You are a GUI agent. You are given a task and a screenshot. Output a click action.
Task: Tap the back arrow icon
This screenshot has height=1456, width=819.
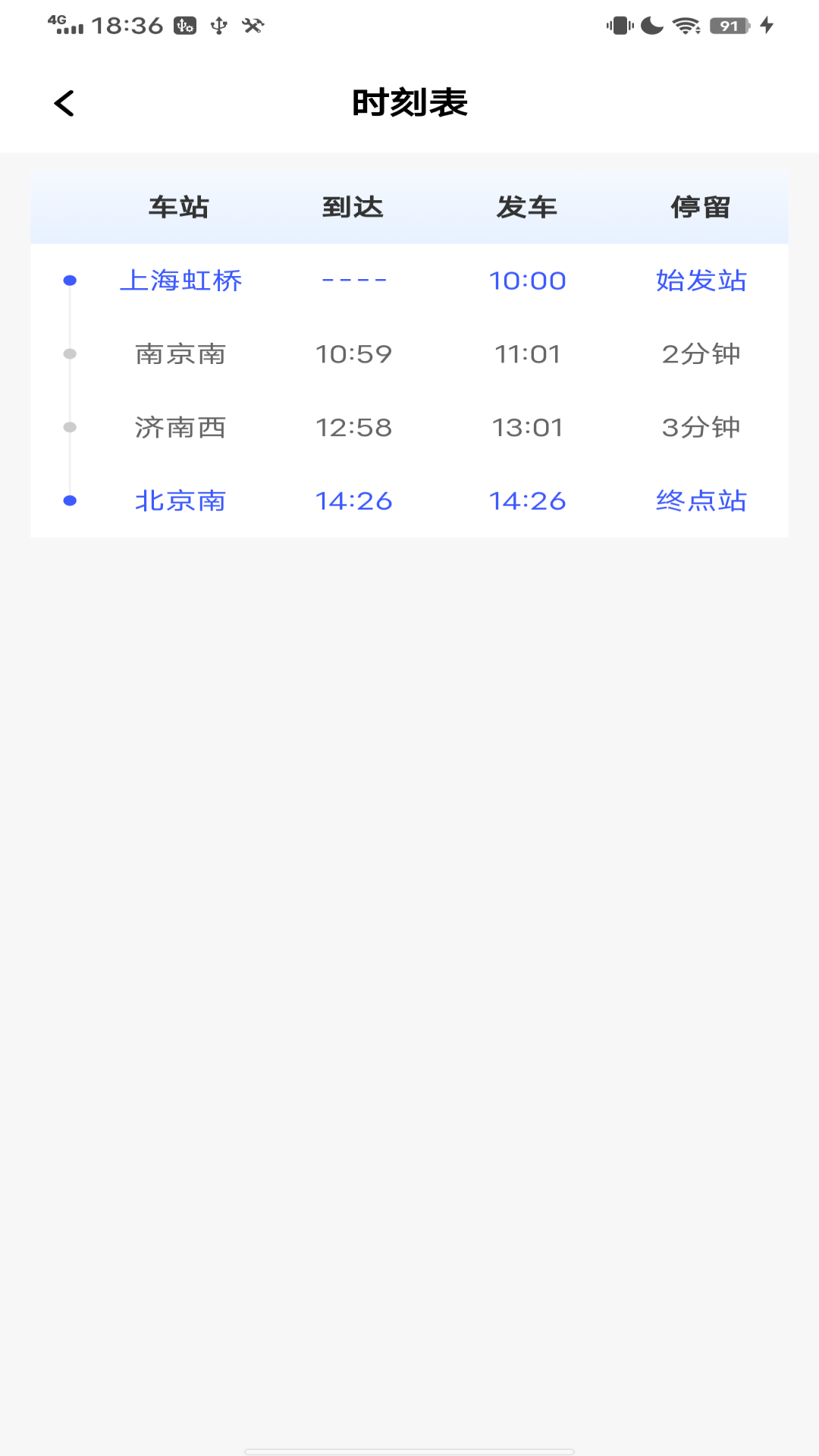pos(64,102)
